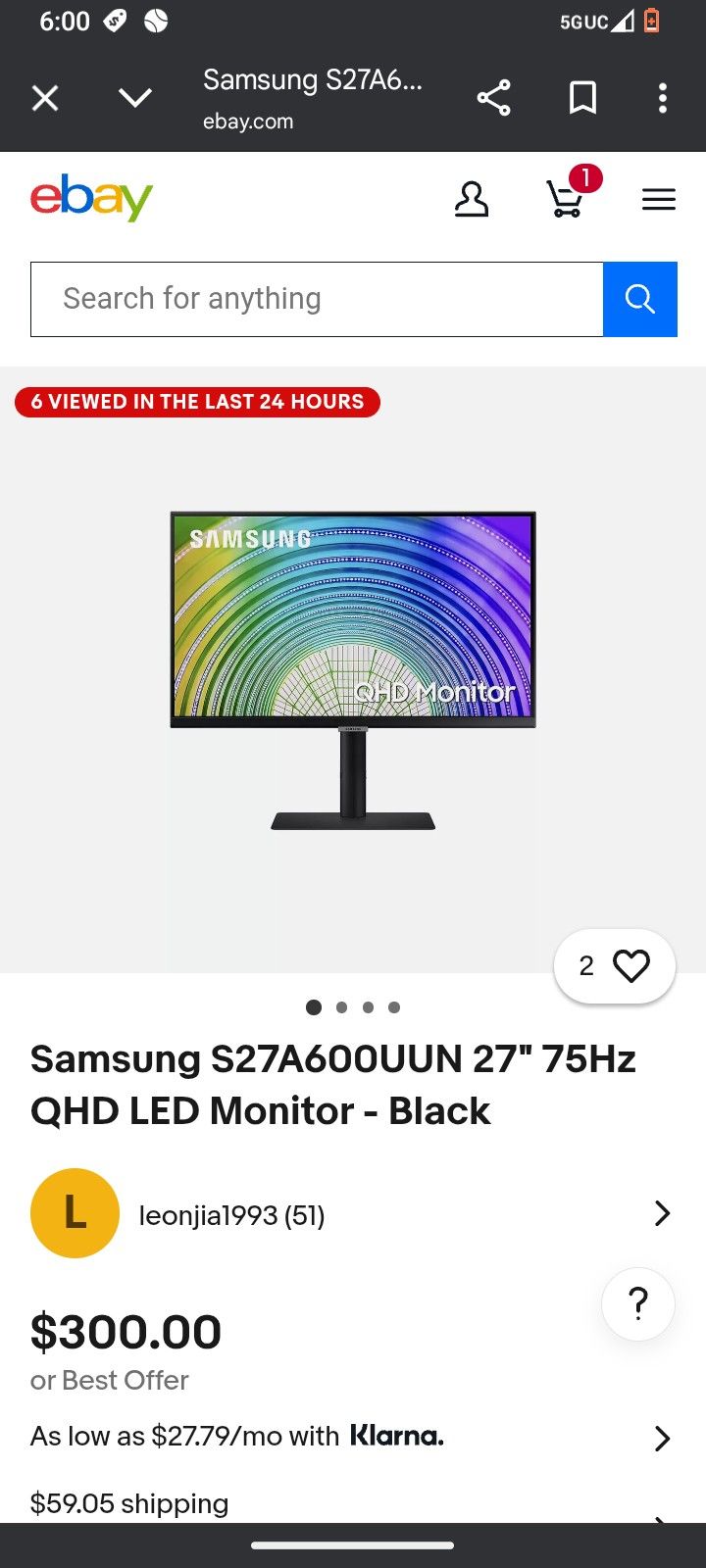Open the browser overflow menu
The height and width of the screenshot is (1568, 706).
pos(663,97)
